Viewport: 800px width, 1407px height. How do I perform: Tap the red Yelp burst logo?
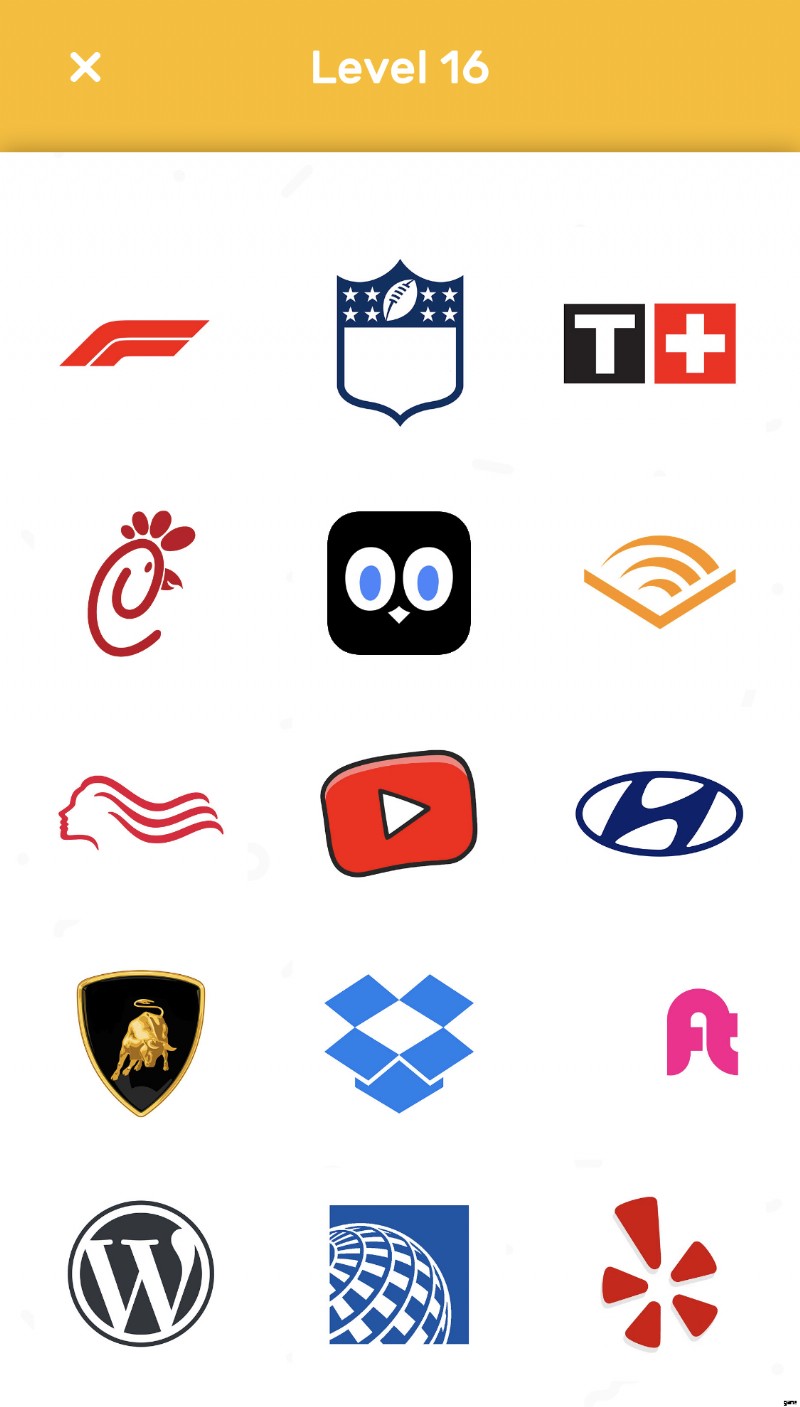[x=659, y=1272]
